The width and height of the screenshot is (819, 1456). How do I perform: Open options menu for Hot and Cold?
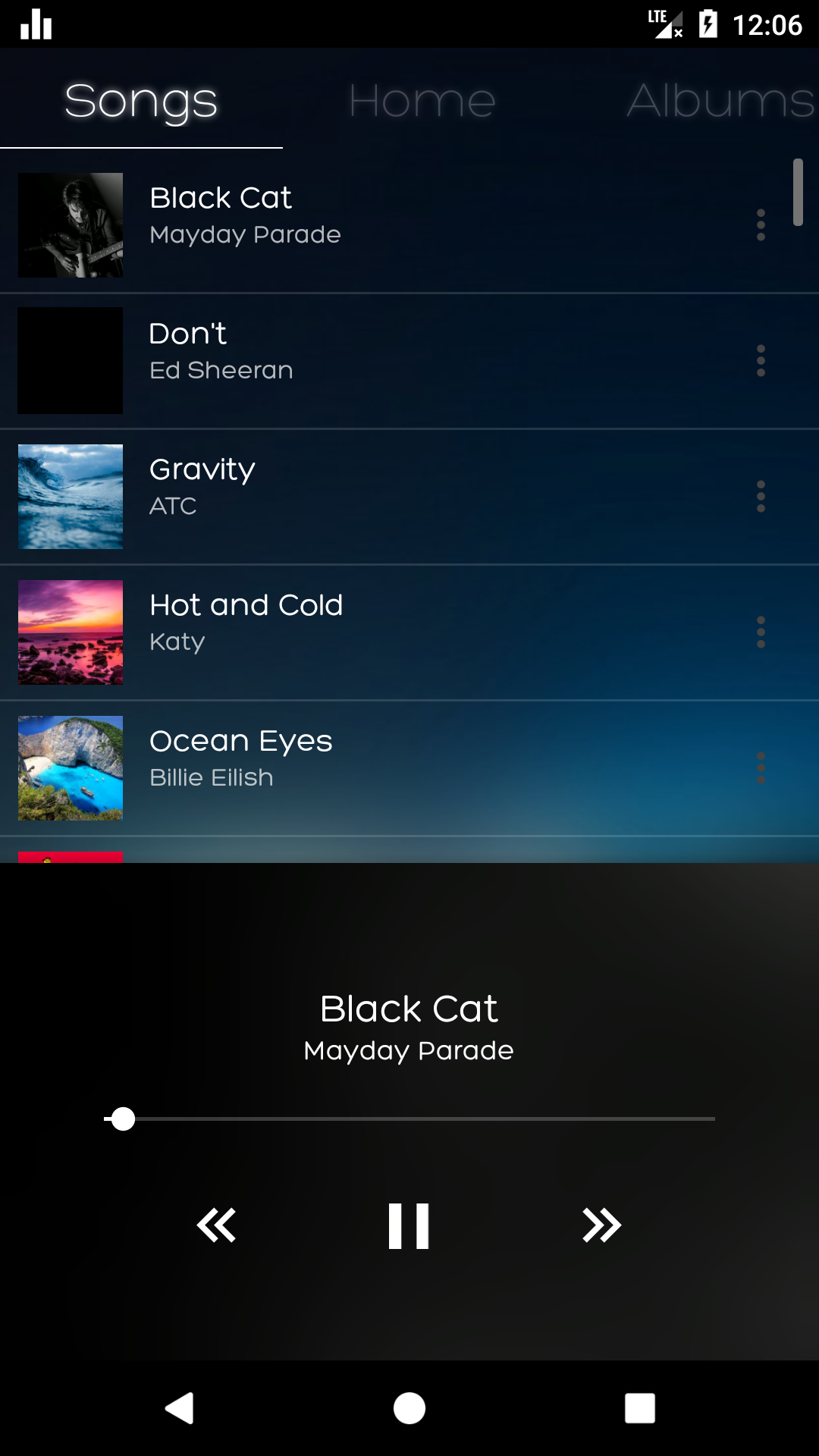click(761, 632)
